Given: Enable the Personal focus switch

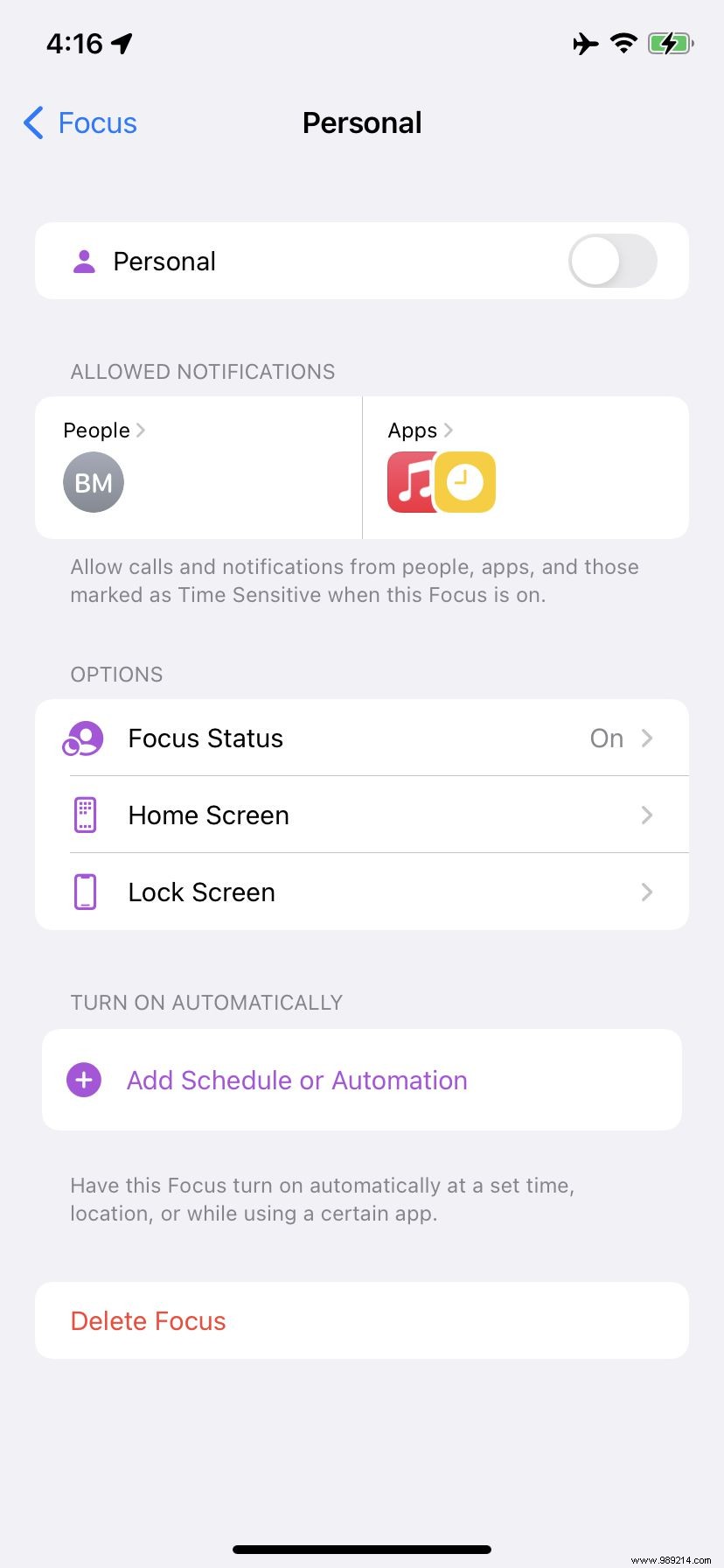Looking at the screenshot, I should pos(612,260).
